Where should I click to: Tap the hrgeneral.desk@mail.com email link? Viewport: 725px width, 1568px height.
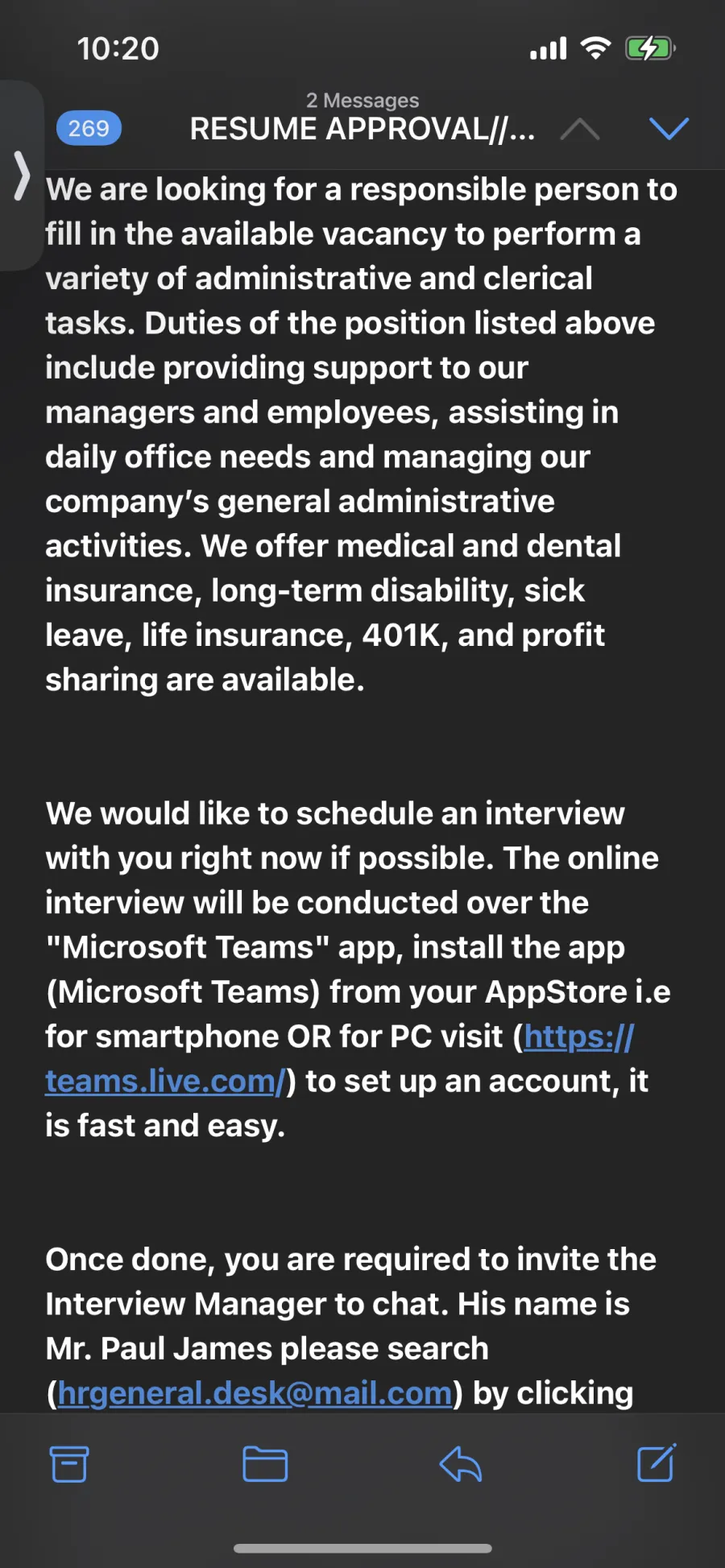pos(255,1392)
